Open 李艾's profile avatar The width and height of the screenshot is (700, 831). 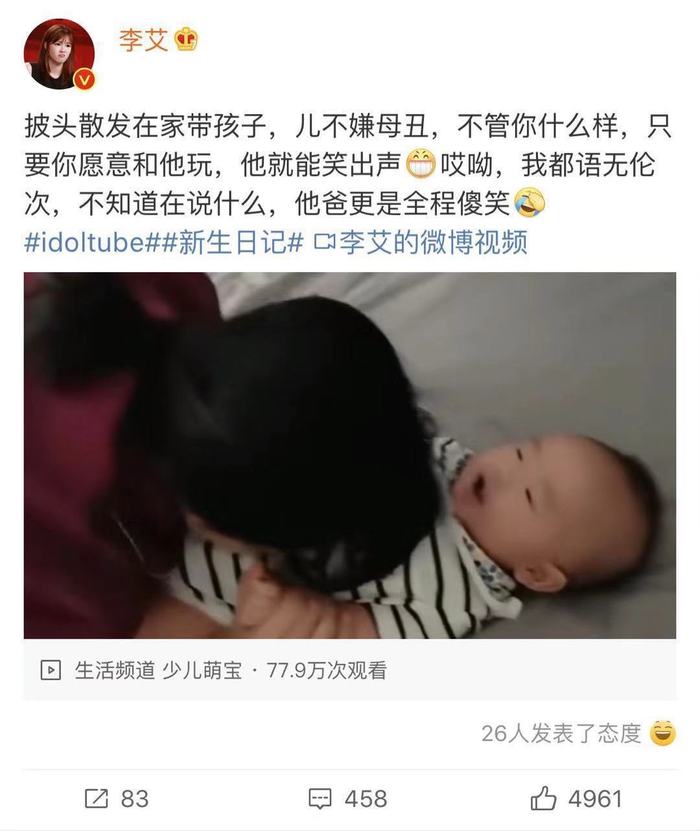click(59, 54)
